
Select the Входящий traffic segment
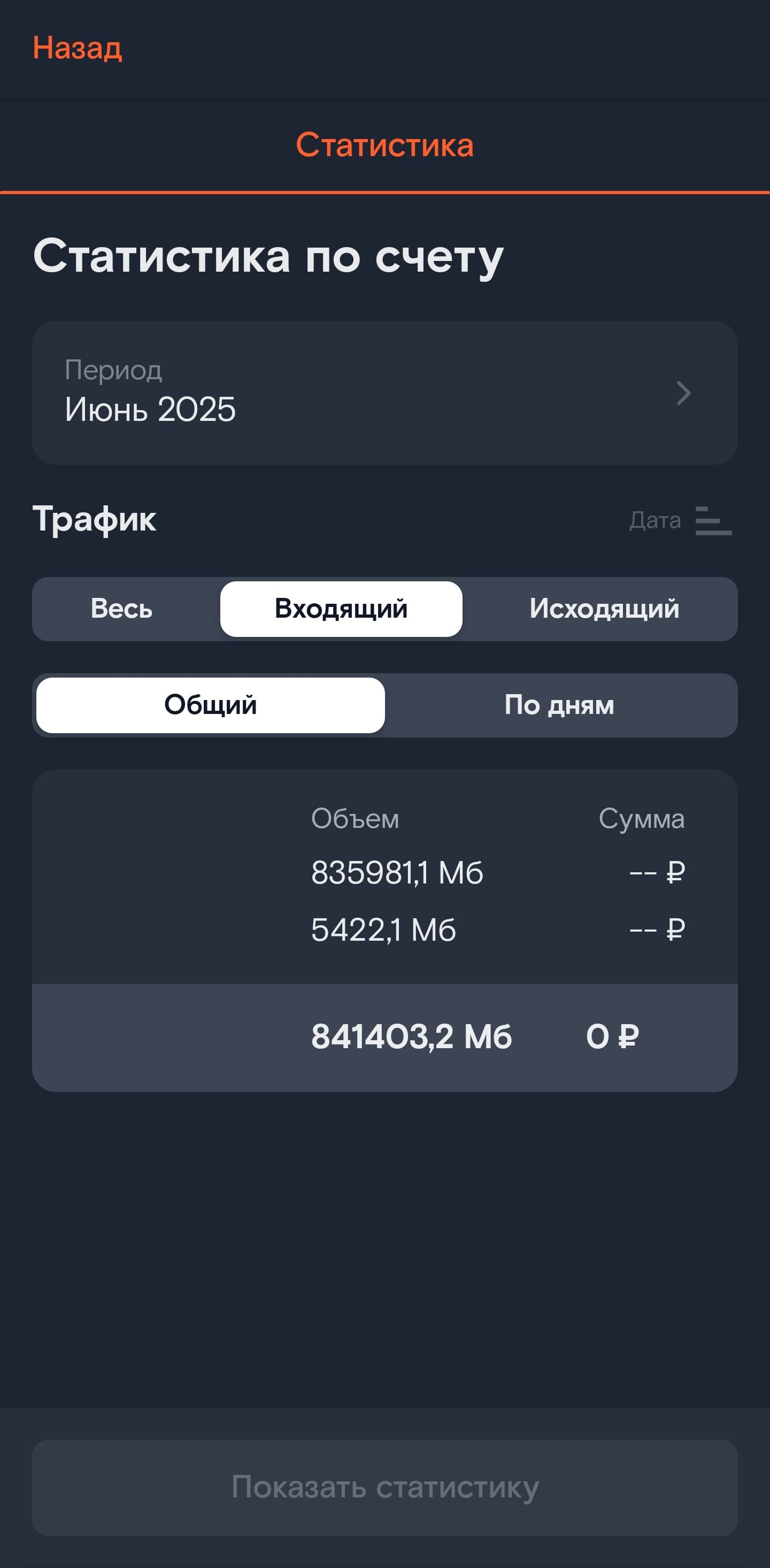[341, 609]
